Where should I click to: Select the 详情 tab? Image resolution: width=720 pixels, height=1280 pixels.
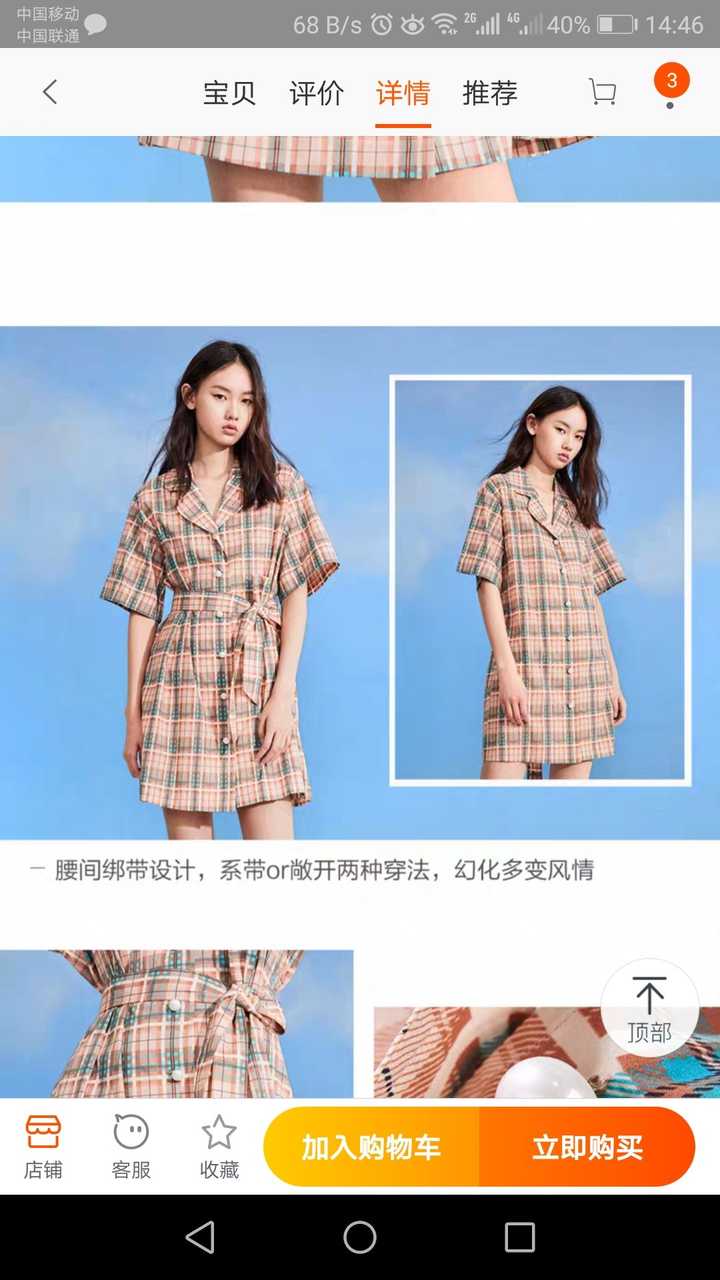pos(403,94)
